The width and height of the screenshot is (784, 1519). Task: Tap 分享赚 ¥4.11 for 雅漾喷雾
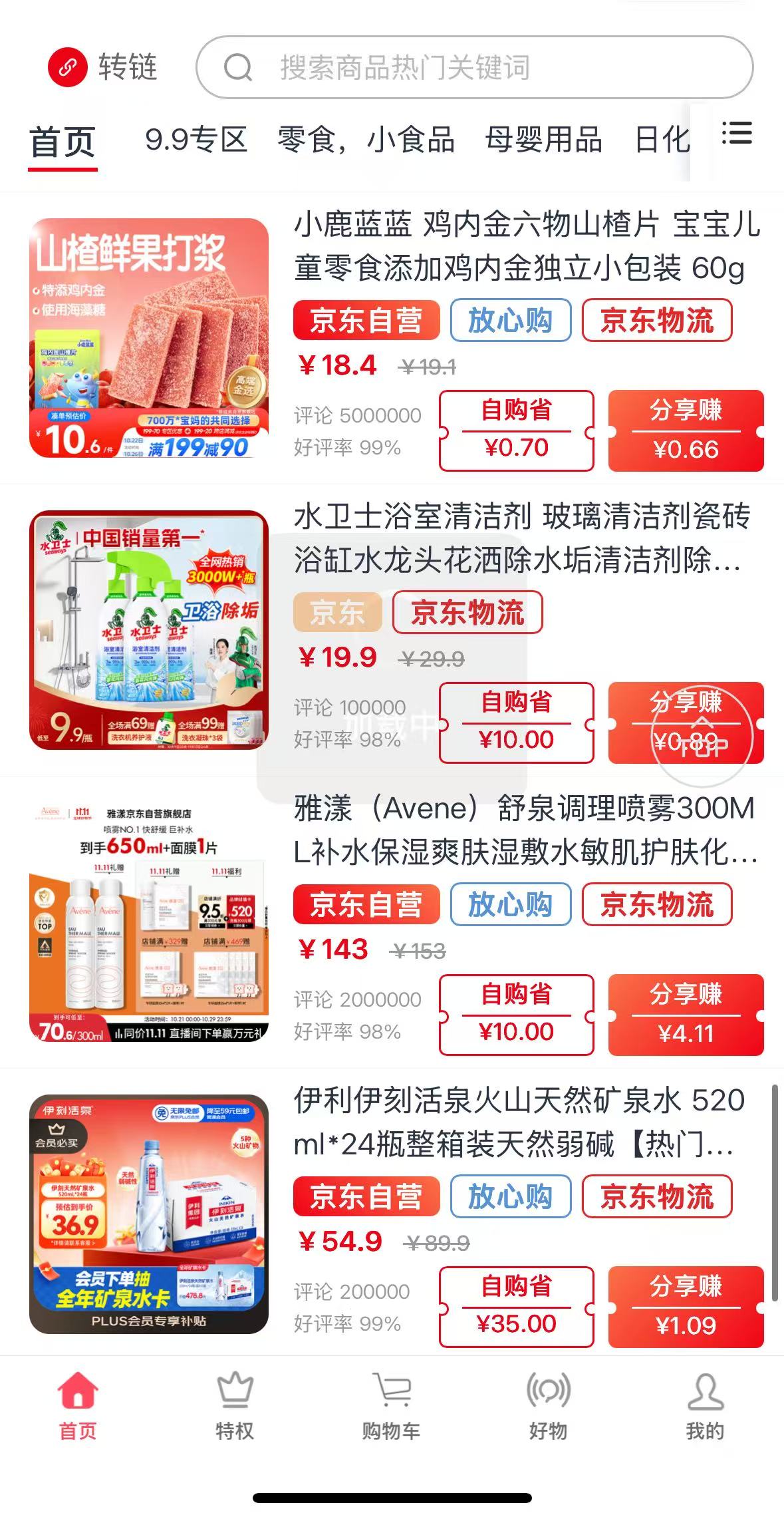(x=686, y=1015)
